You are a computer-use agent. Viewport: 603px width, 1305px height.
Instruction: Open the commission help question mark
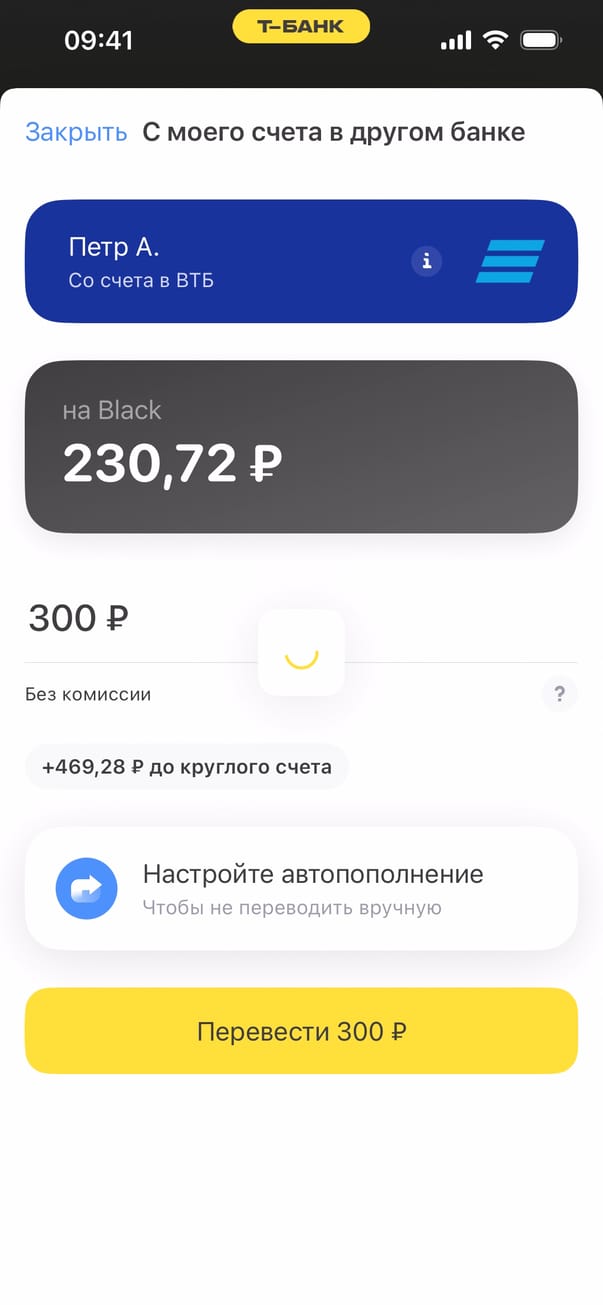(x=559, y=694)
